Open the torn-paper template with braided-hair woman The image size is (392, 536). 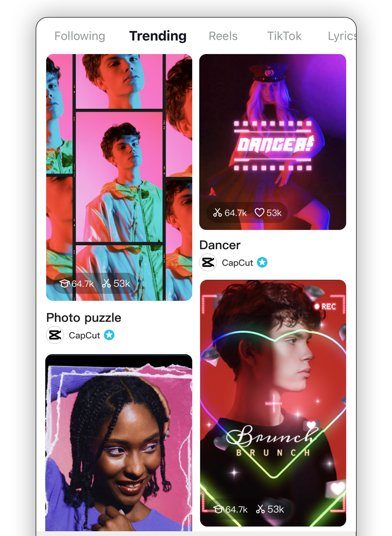coord(119,443)
